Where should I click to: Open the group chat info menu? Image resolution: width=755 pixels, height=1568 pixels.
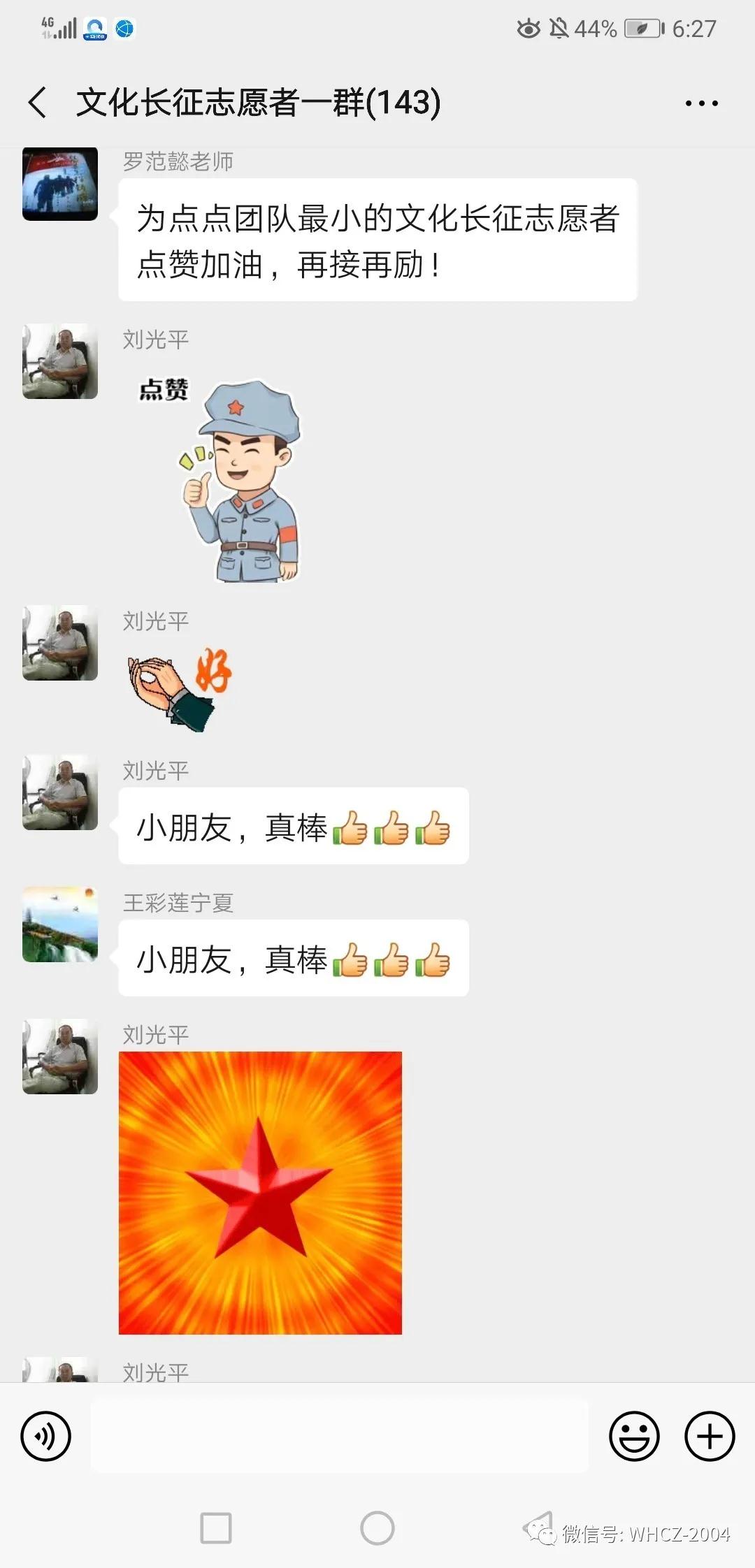pyautogui.click(x=700, y=103)
